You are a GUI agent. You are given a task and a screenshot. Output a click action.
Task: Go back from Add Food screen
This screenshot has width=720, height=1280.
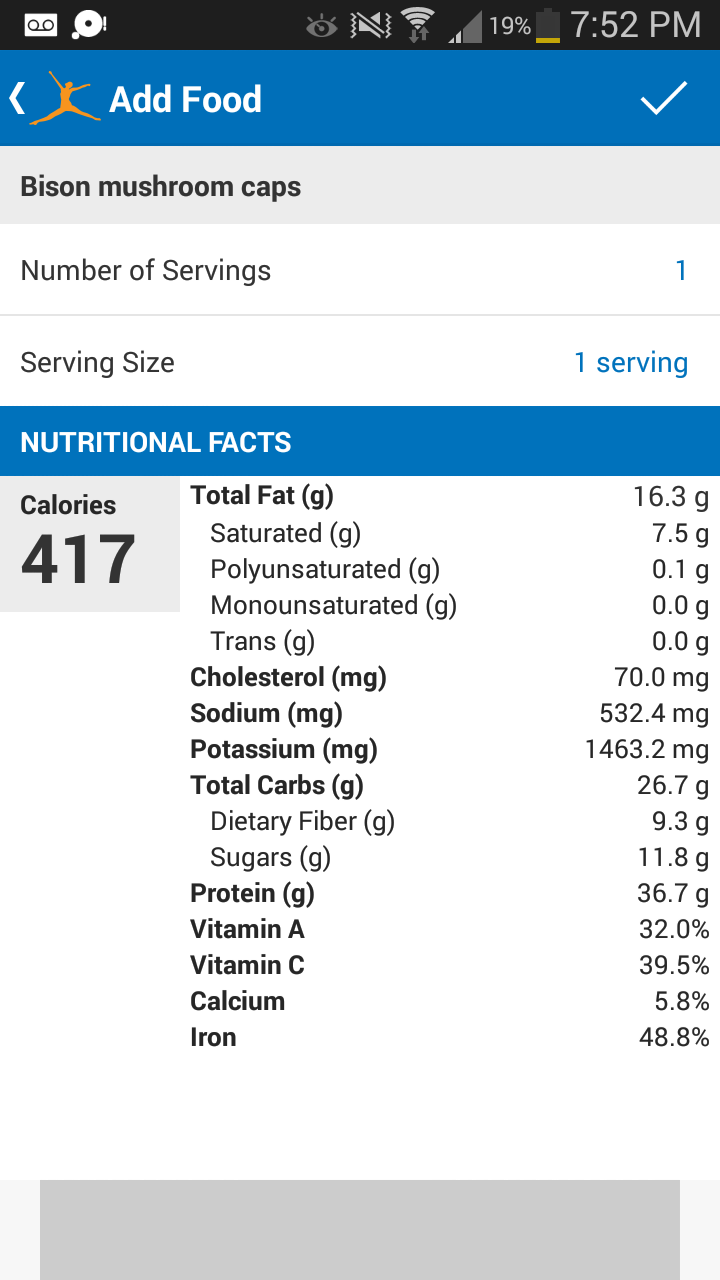click(x=18, y=99)
